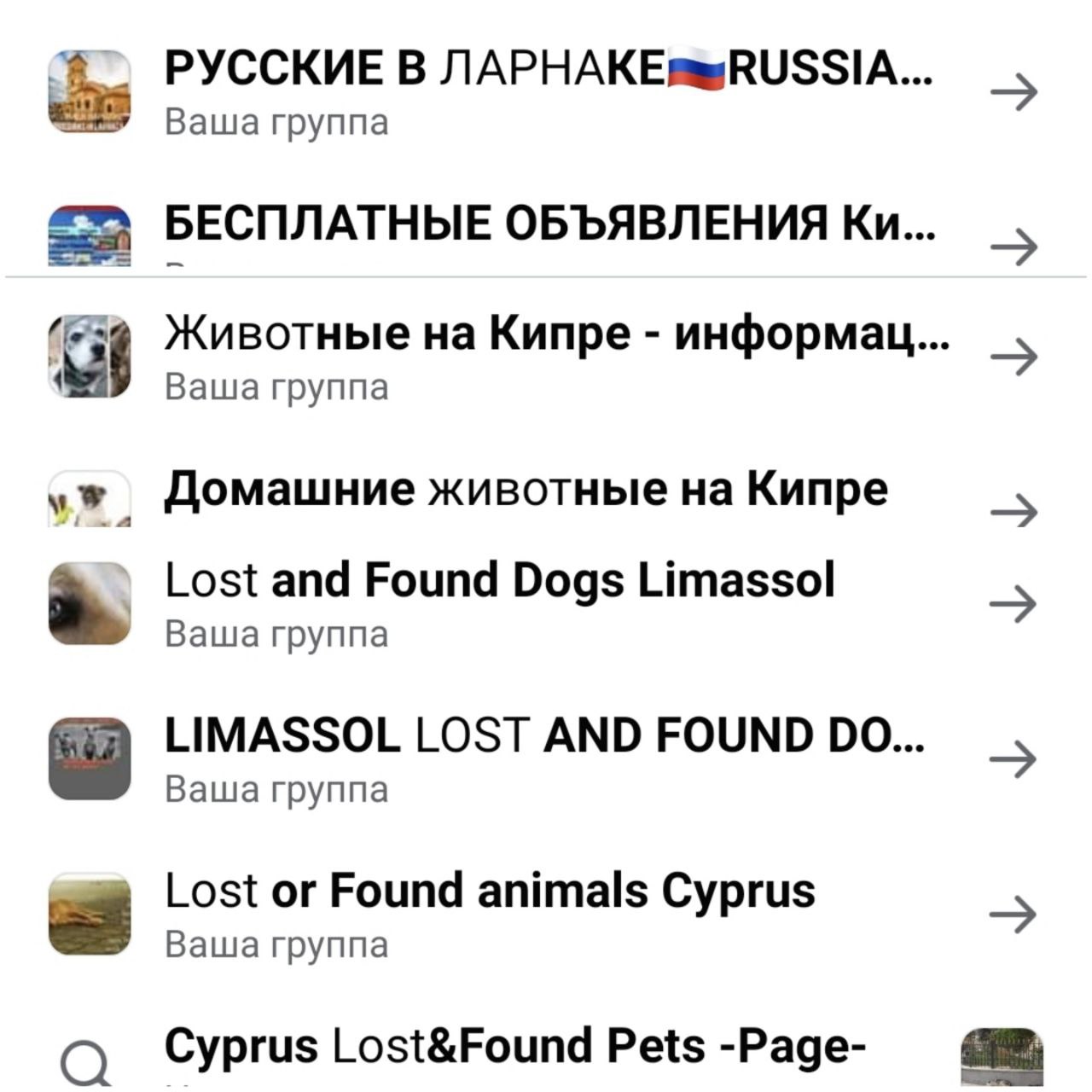
Task: Open Домашние животные на Кипре result
Action: pyautogui.click(x=526, y=490)
